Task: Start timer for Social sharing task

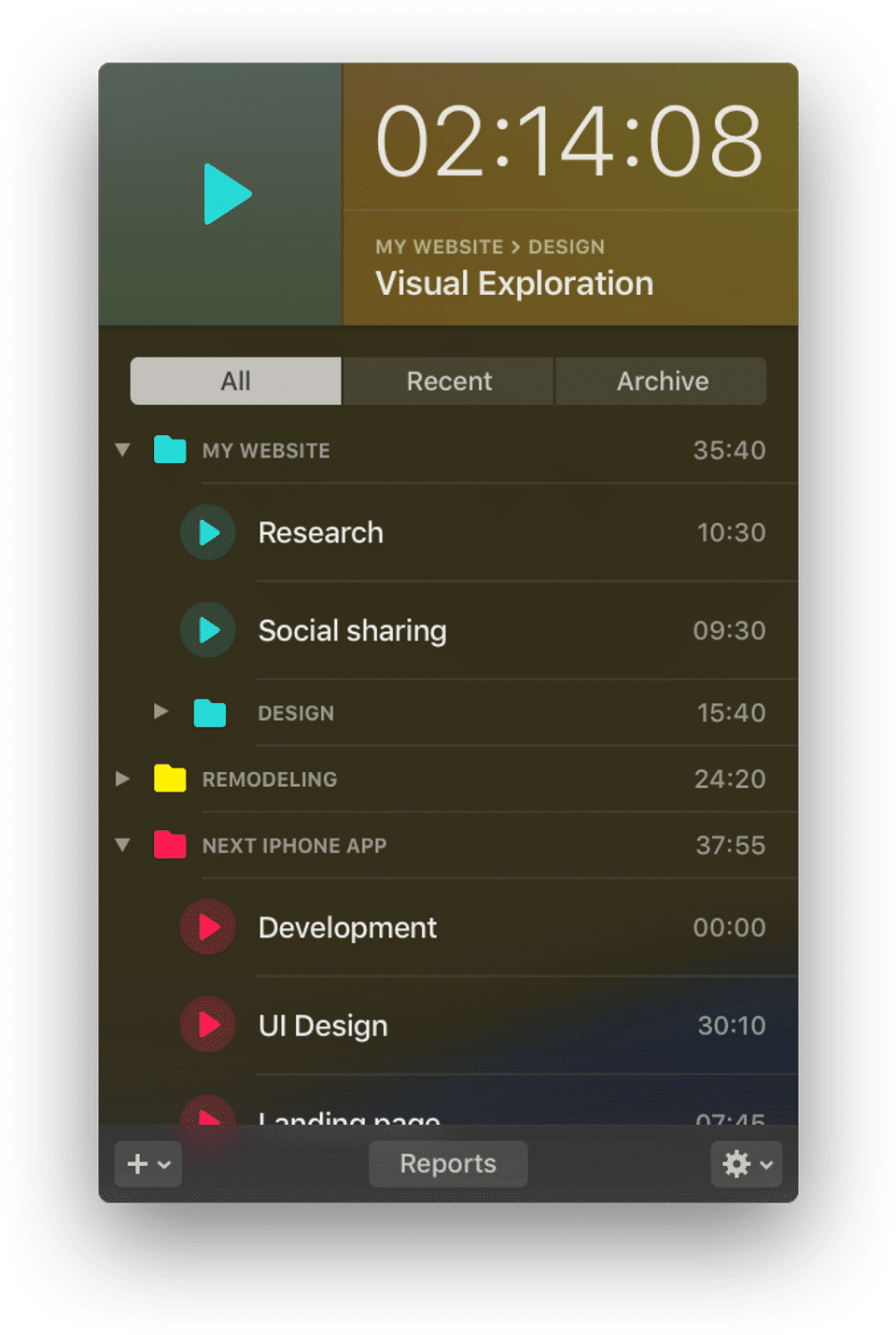Action: [x=208, y=631]
